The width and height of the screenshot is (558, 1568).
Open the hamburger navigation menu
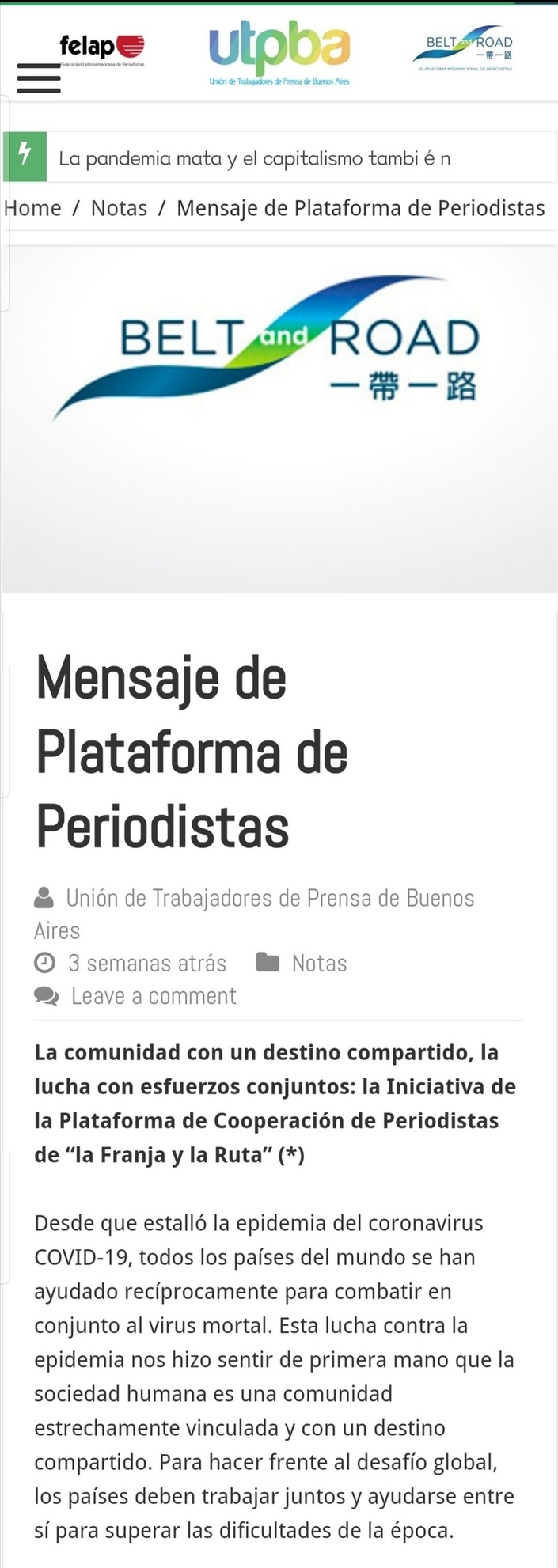(x=39, y=79)
